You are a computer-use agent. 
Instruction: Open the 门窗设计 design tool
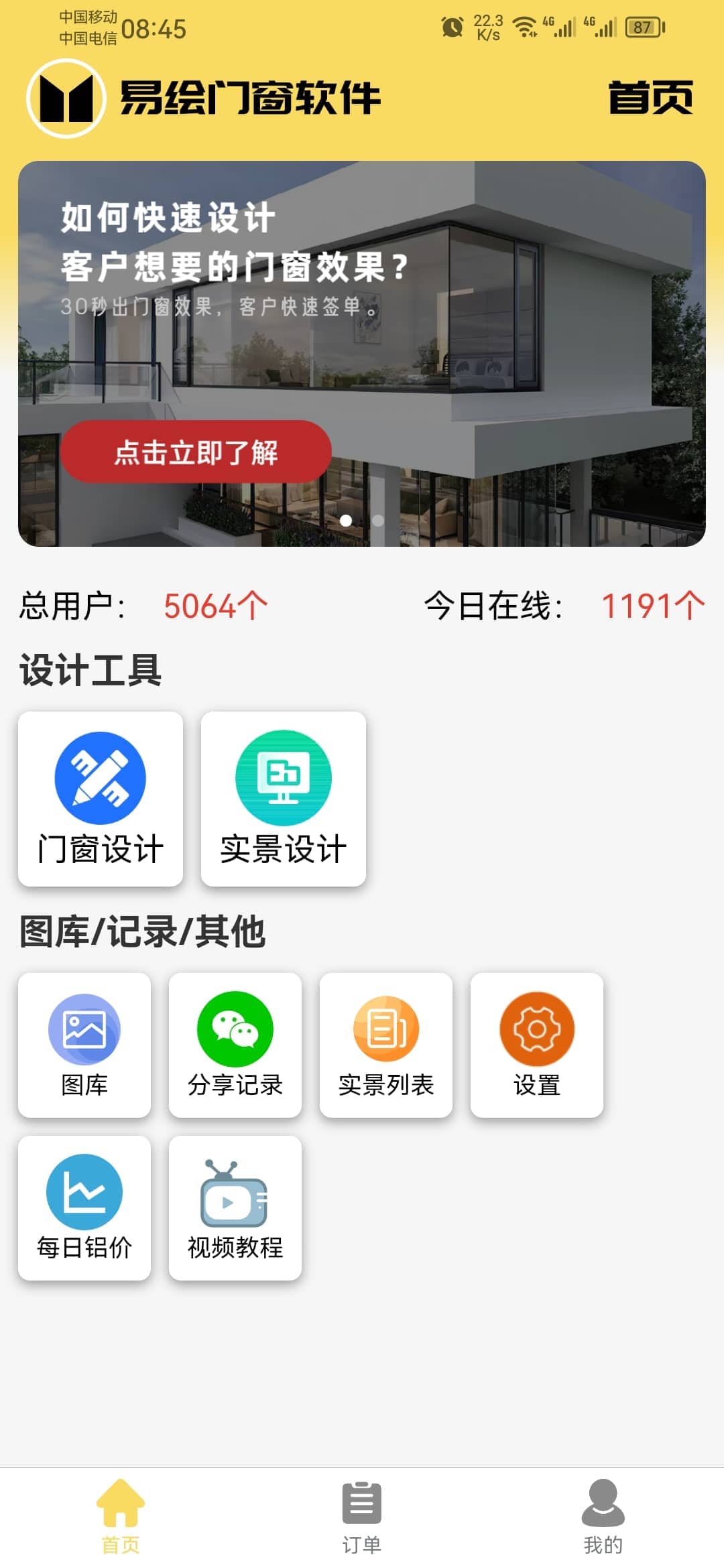[x=101, y=799]
